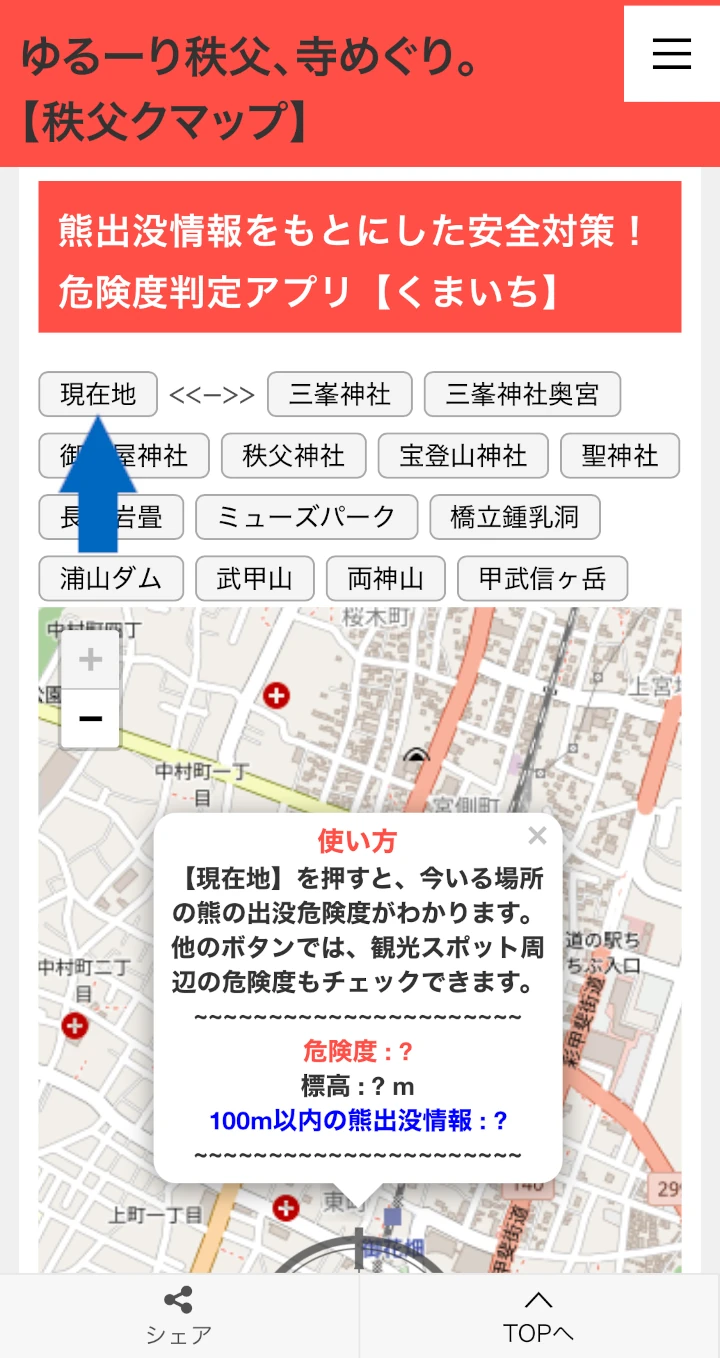Select the 秩父神社 spot button
Screen dimensions: 720x1358
[294, 455]
